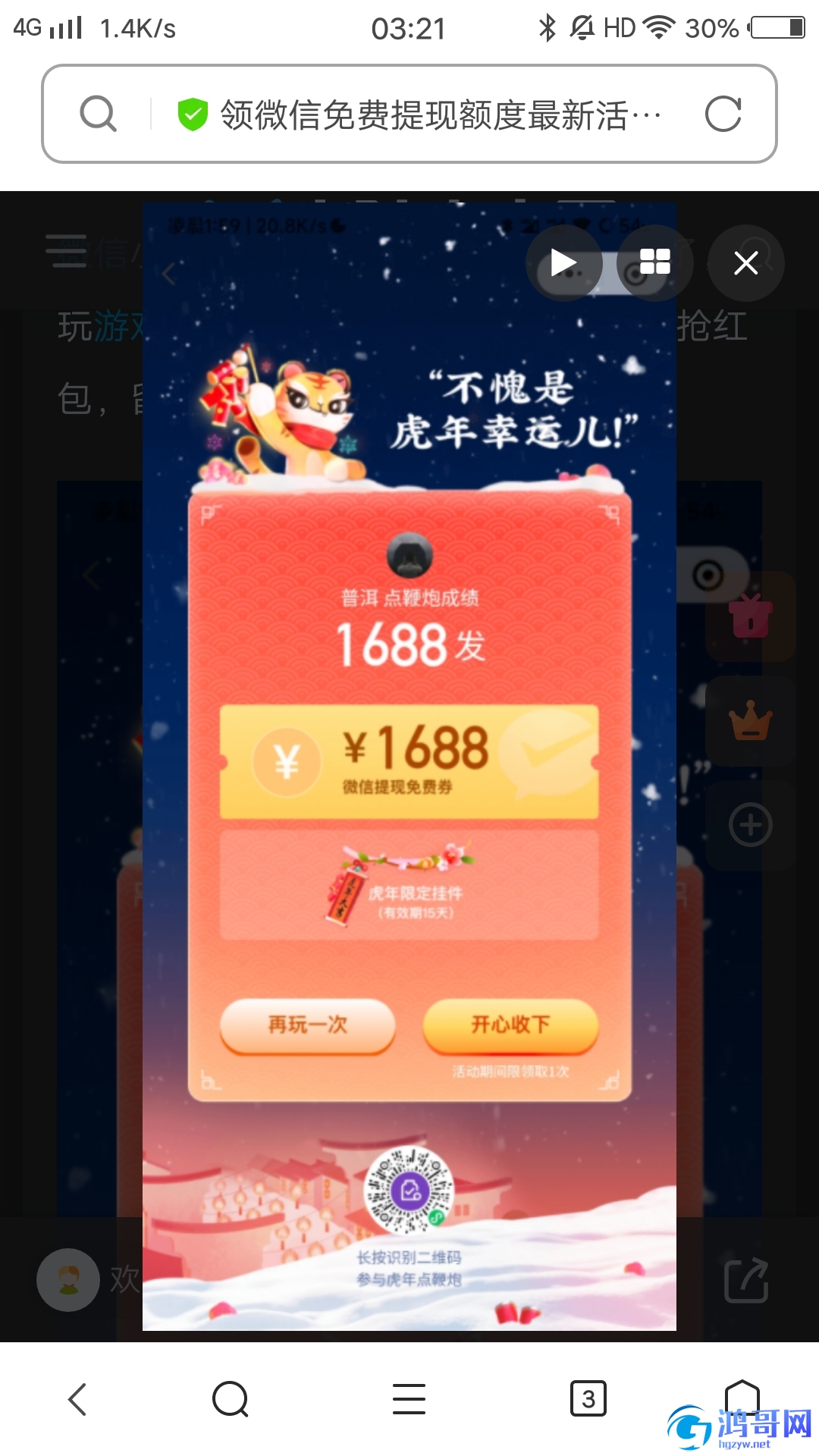Start the image slideshow with the play button
The width and height of the screenshot is (819, 1456).
(x=563, y=263)
